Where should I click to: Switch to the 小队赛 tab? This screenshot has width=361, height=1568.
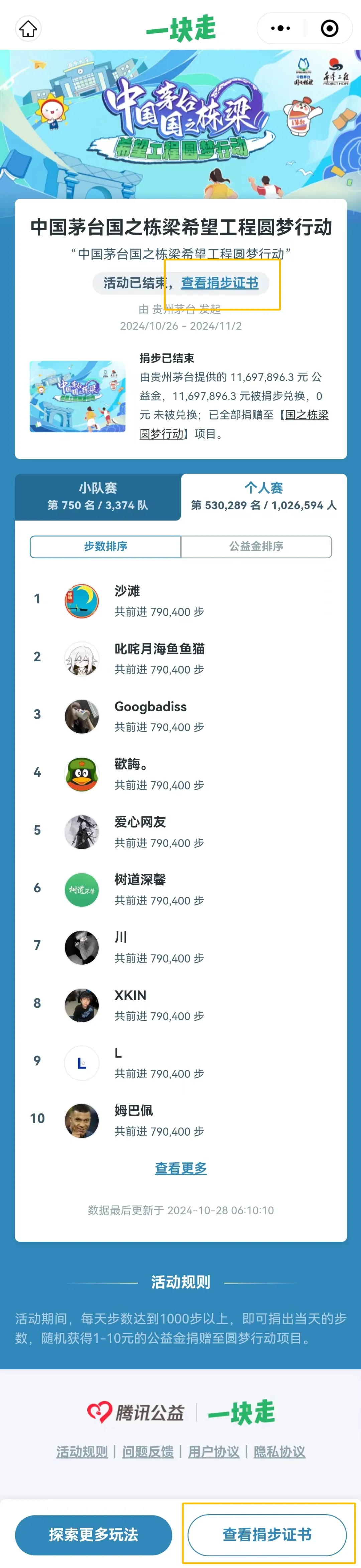(98, 496)
